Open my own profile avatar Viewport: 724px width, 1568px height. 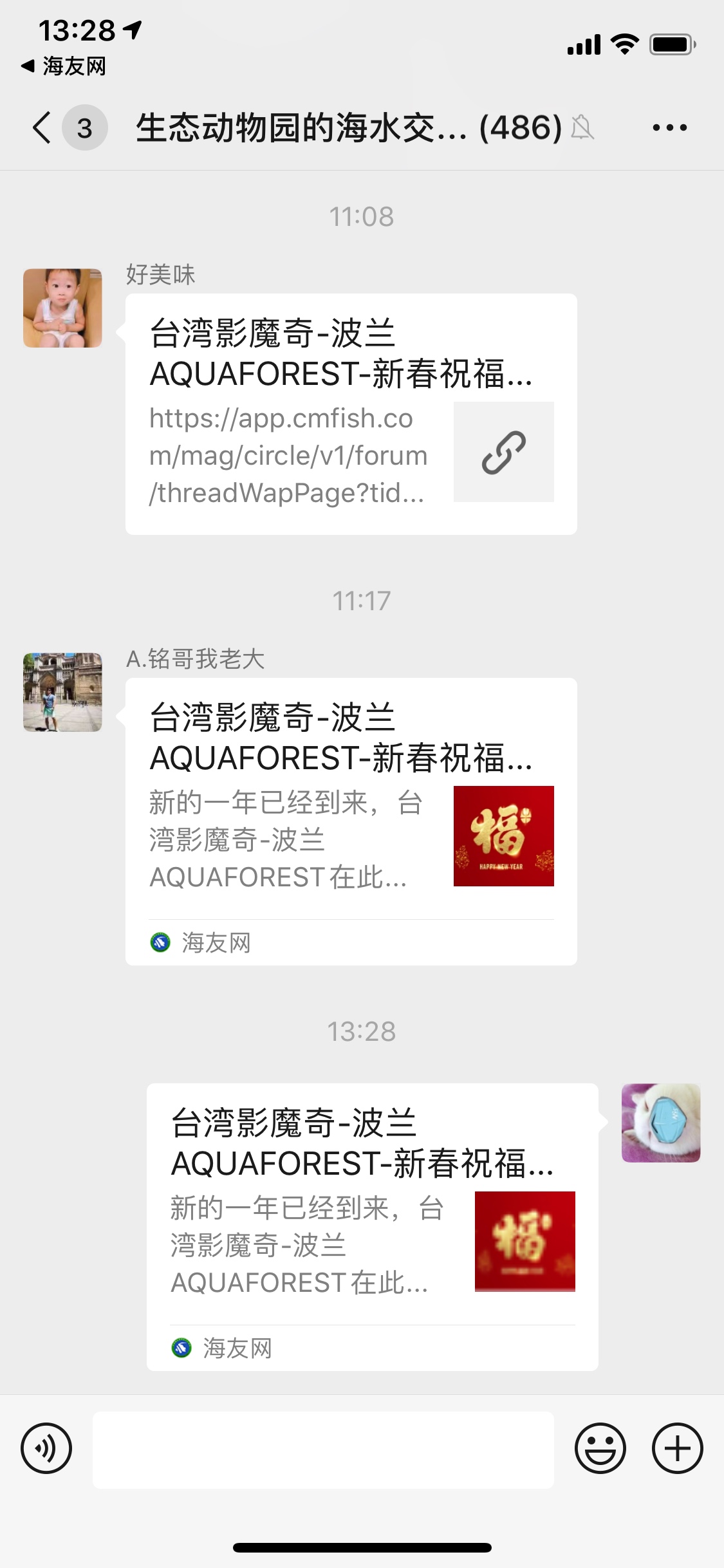pyautogui.click(x=661, y=1123)
